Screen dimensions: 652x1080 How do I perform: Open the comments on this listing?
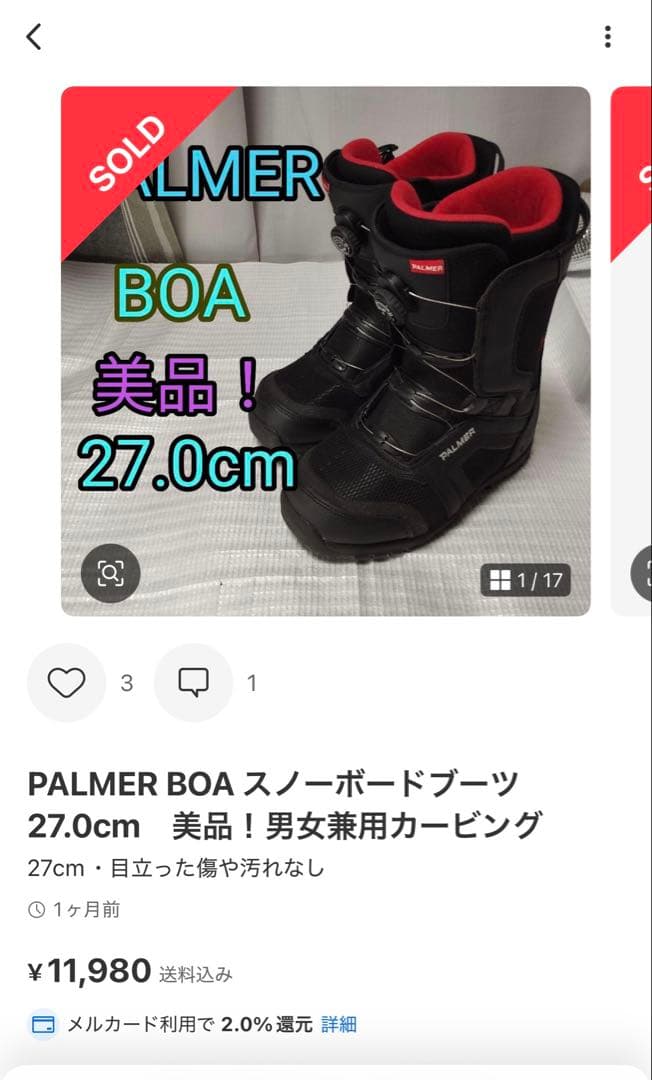pyautogui.click(x=193, y=683)
